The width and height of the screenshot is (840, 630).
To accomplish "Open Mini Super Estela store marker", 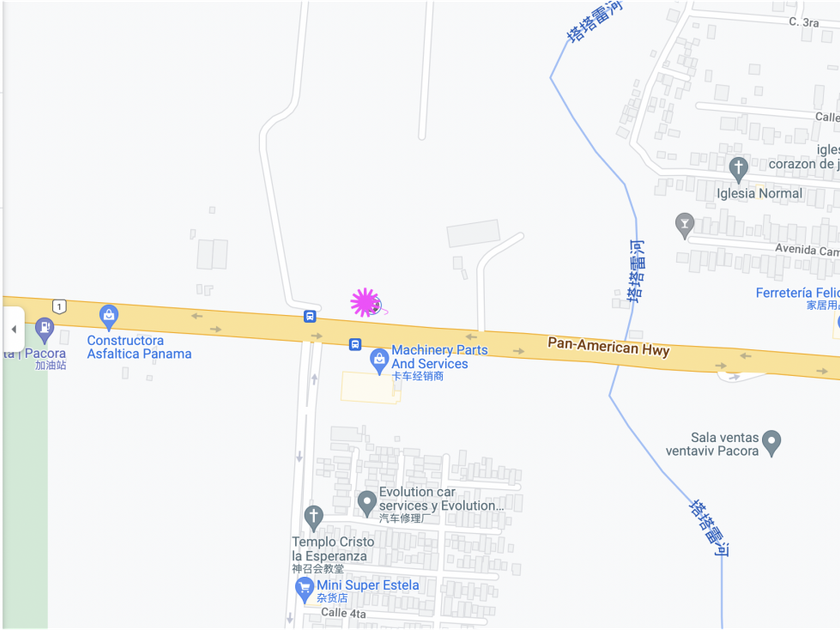I will coord(305,590).
